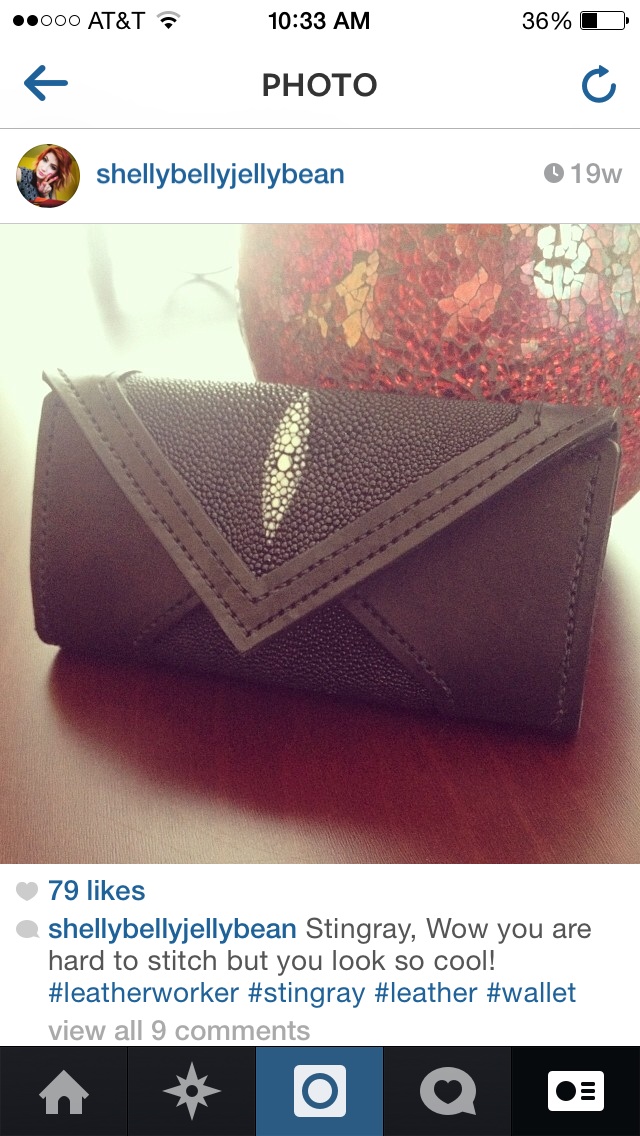View the 79 likes list
The image size is (640, 1136).
point(96,891)
